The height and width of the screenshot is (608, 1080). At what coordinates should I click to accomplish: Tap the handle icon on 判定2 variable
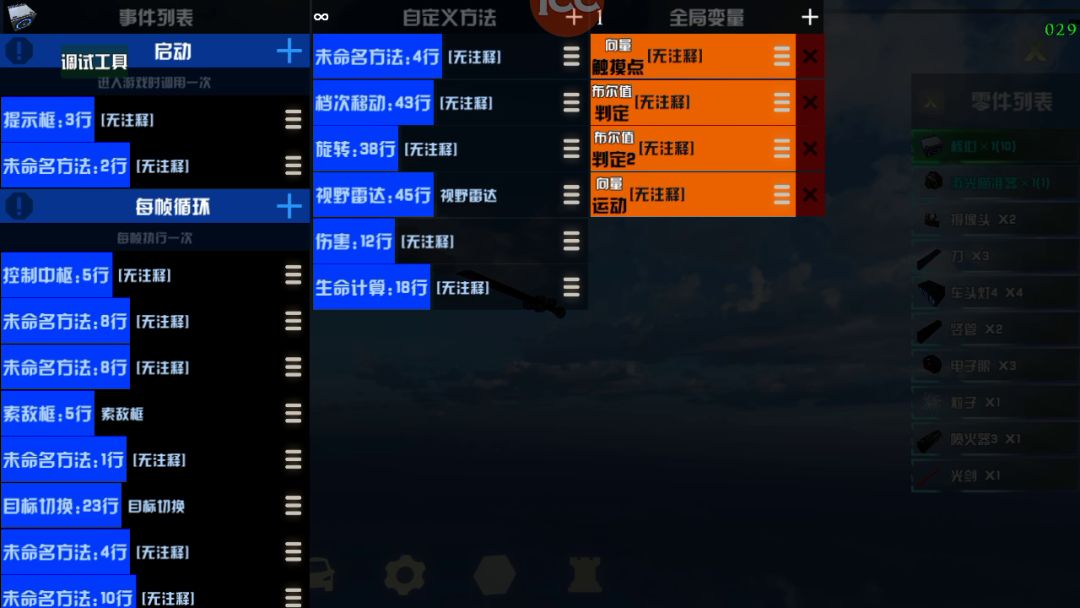tap(782, 149)
